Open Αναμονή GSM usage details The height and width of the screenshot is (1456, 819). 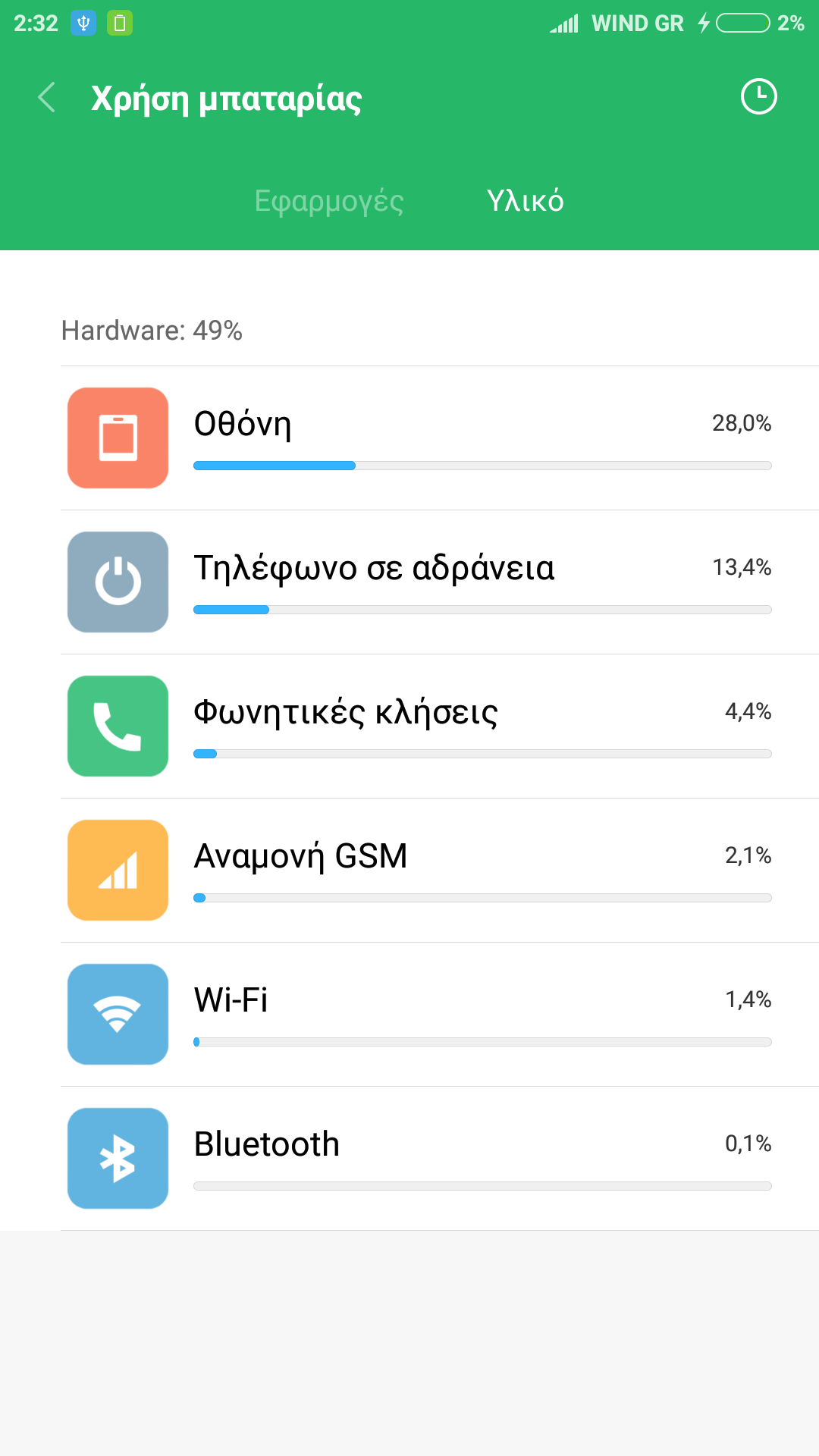[440, 871]
